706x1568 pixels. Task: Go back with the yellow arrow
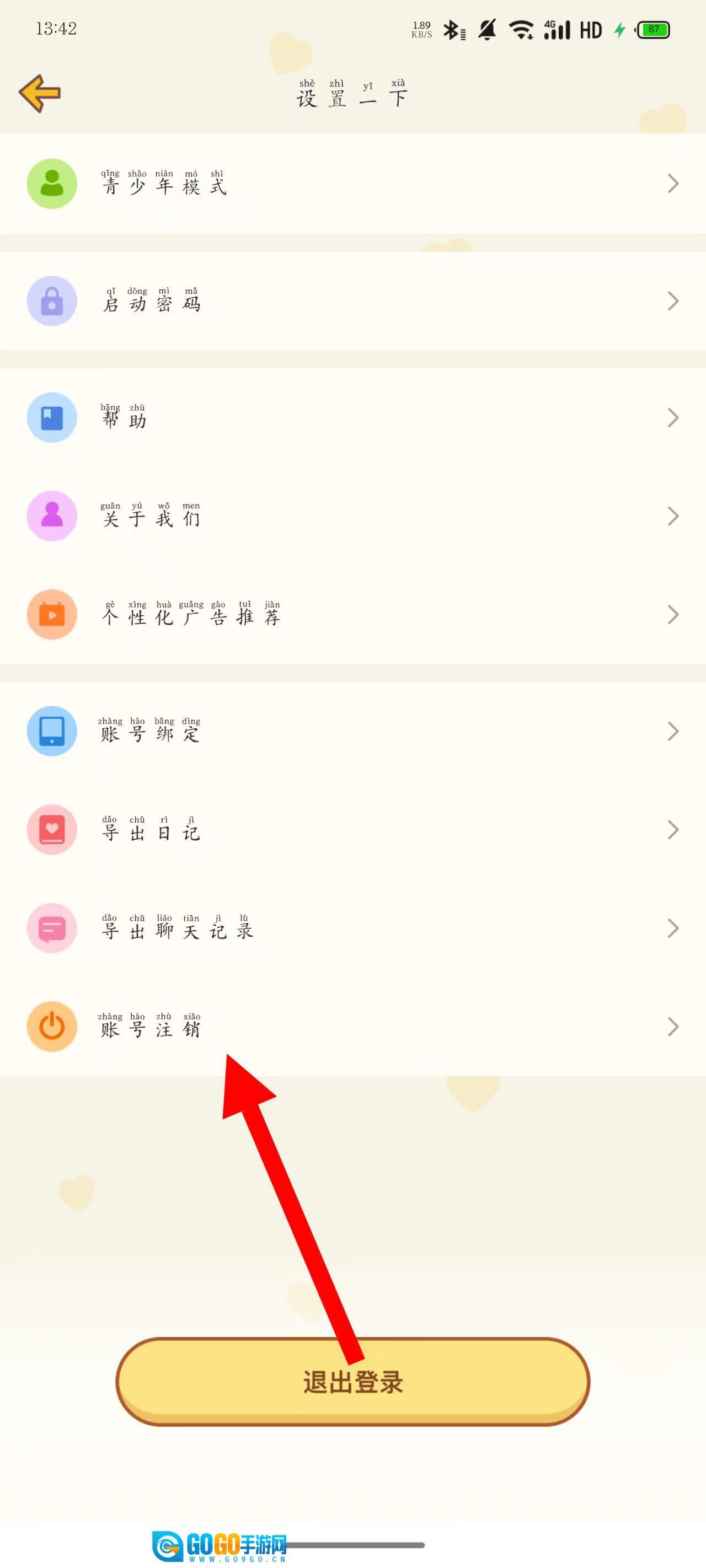tap(40, 93)
